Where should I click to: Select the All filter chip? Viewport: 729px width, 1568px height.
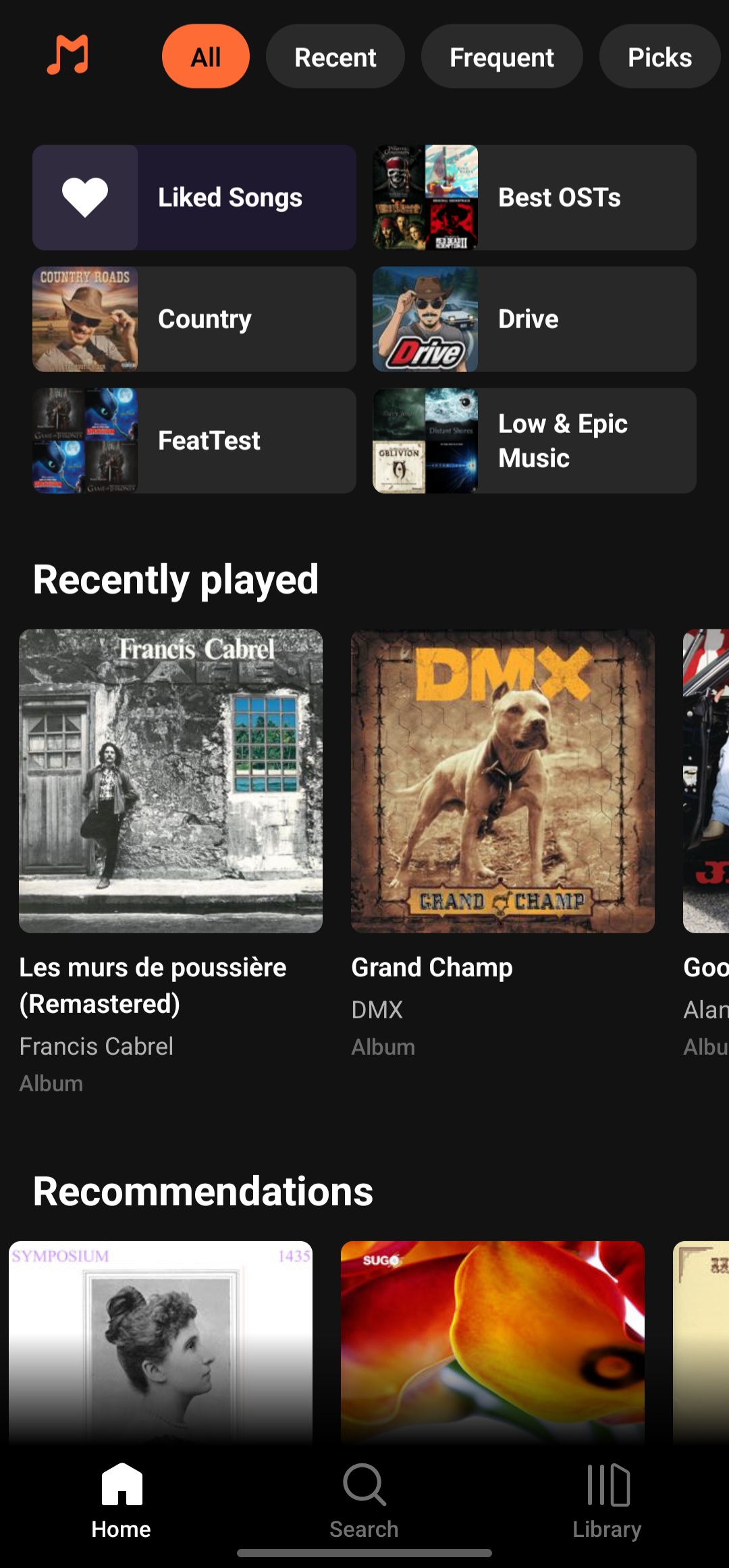(205, 57)
